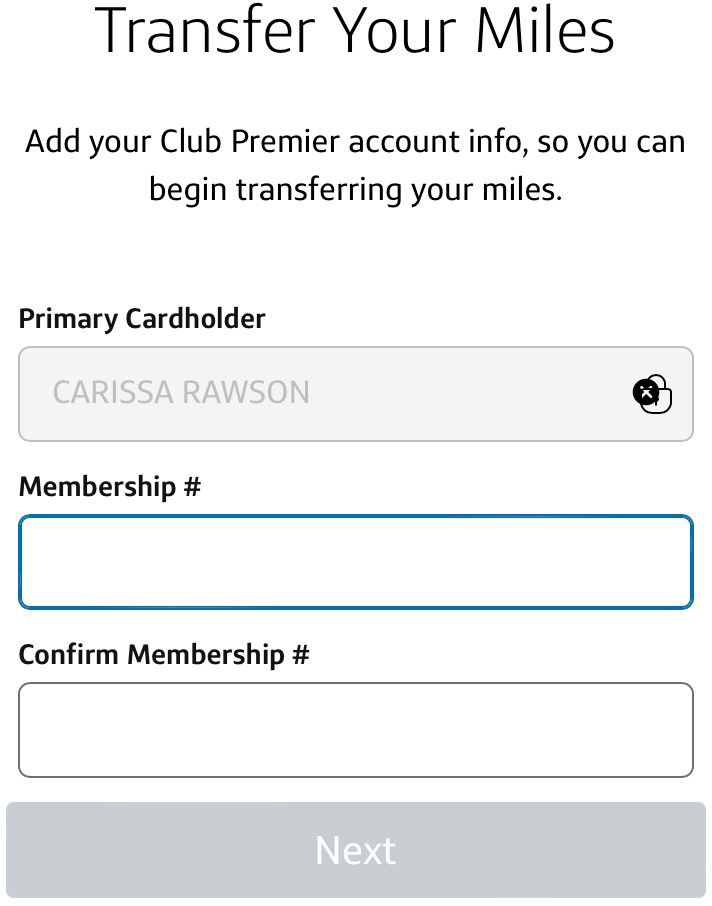This screenshot has height=906, width=712.
Task: Tap the Primary Cardholder name field
Action: click(x=320, y=393)
